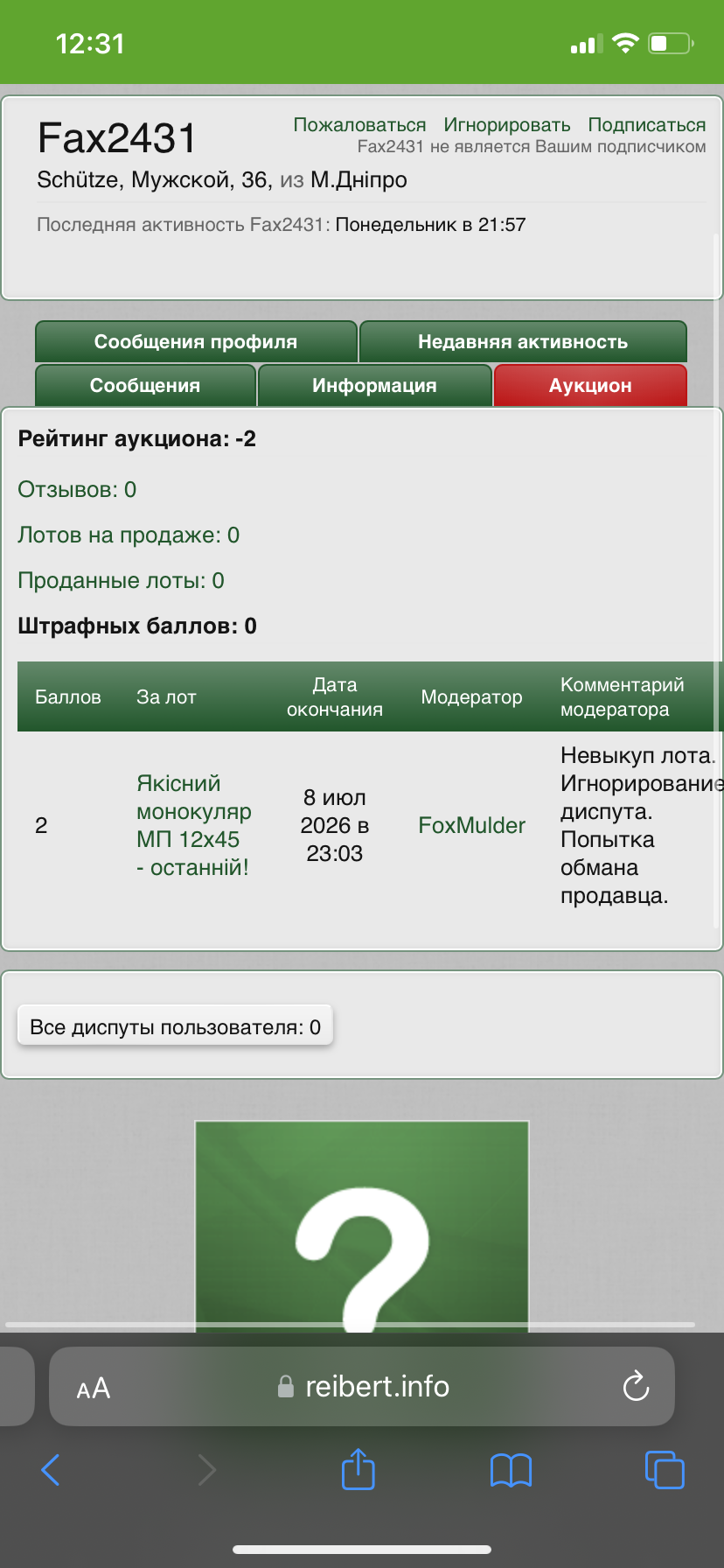Open the Проданные лоты link

tap(121, 580)
